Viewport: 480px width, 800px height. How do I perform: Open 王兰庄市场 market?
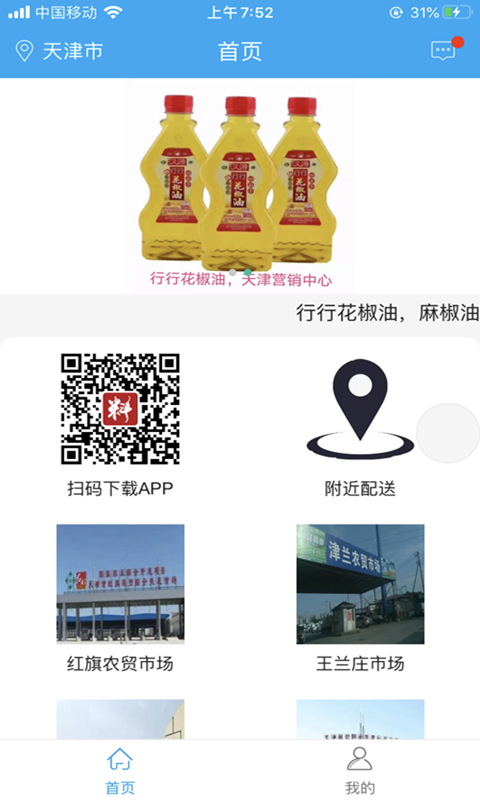360,599
